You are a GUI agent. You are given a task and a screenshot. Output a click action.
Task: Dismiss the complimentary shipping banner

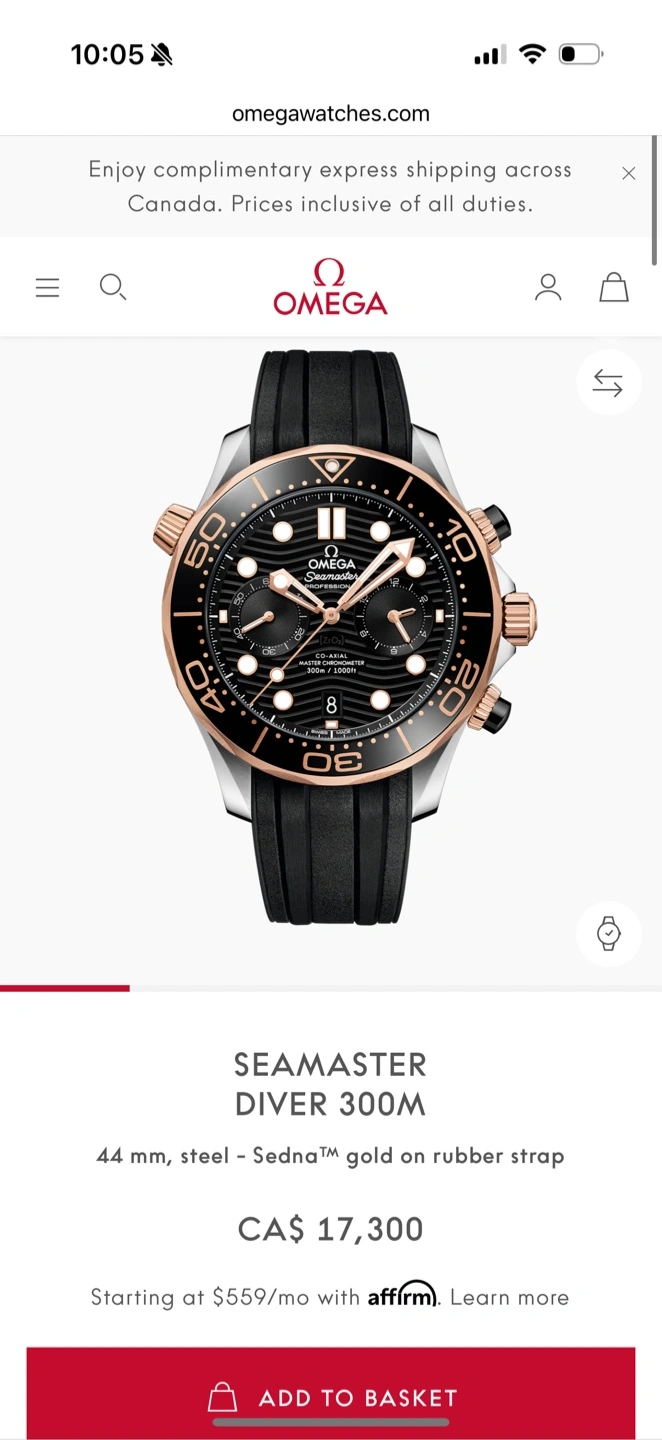[x=629, y=173]
